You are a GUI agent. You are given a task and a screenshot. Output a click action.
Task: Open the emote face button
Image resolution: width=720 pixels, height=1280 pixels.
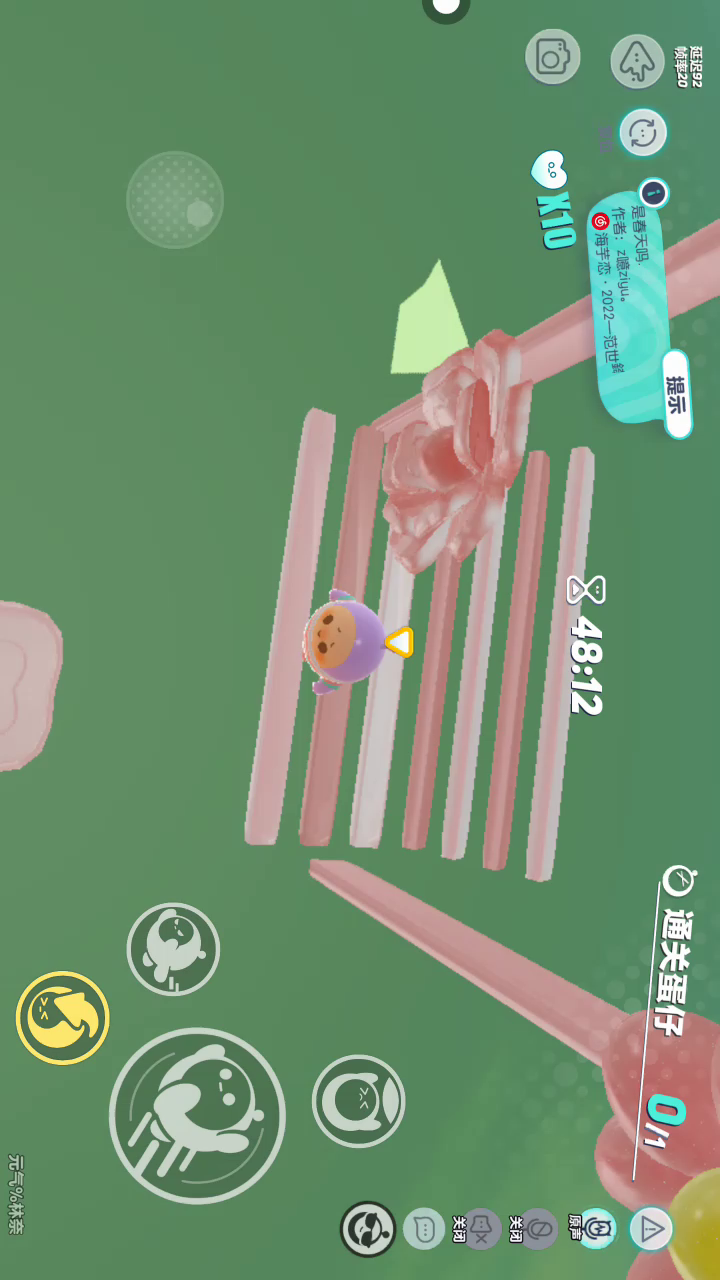[x=368, y=1229]
